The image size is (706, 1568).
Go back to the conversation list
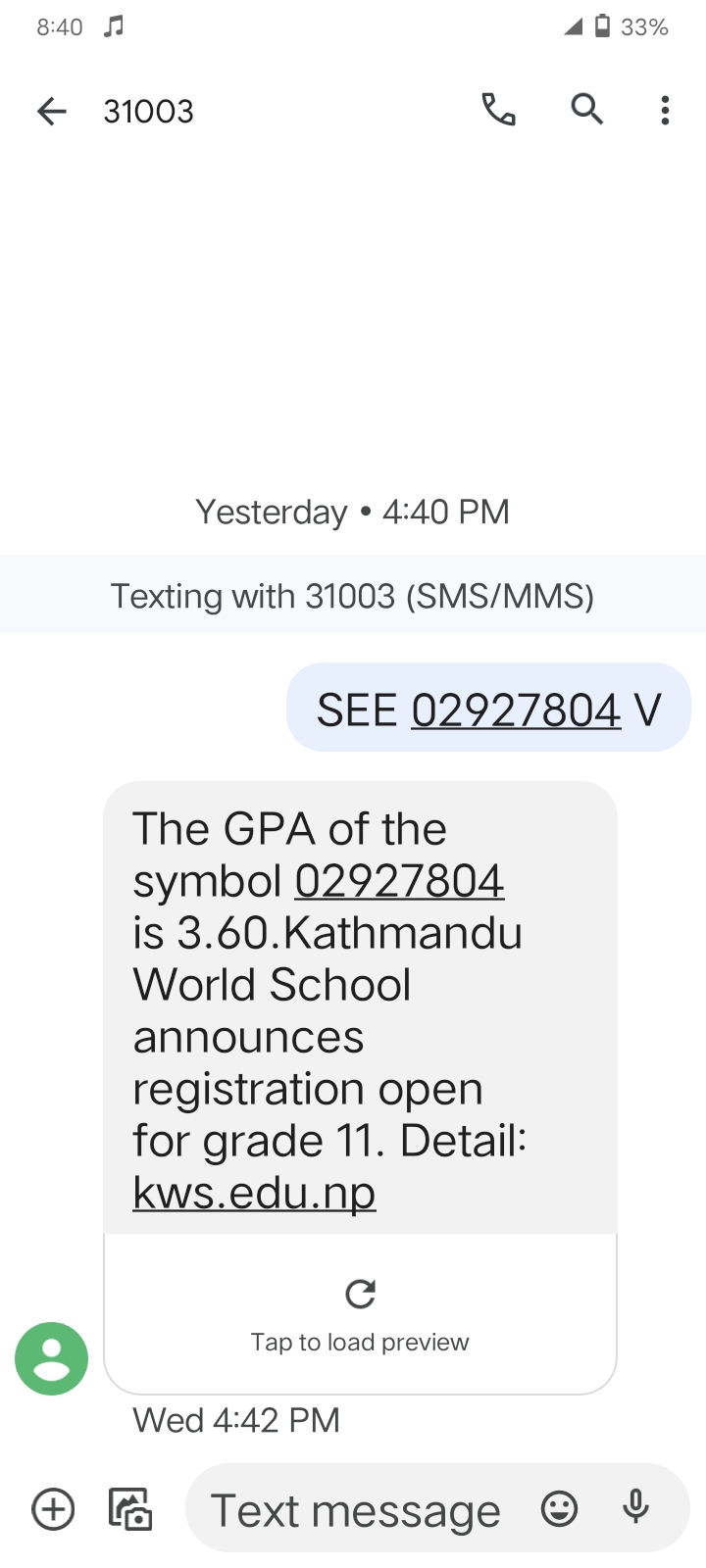(x=52, y=111)
